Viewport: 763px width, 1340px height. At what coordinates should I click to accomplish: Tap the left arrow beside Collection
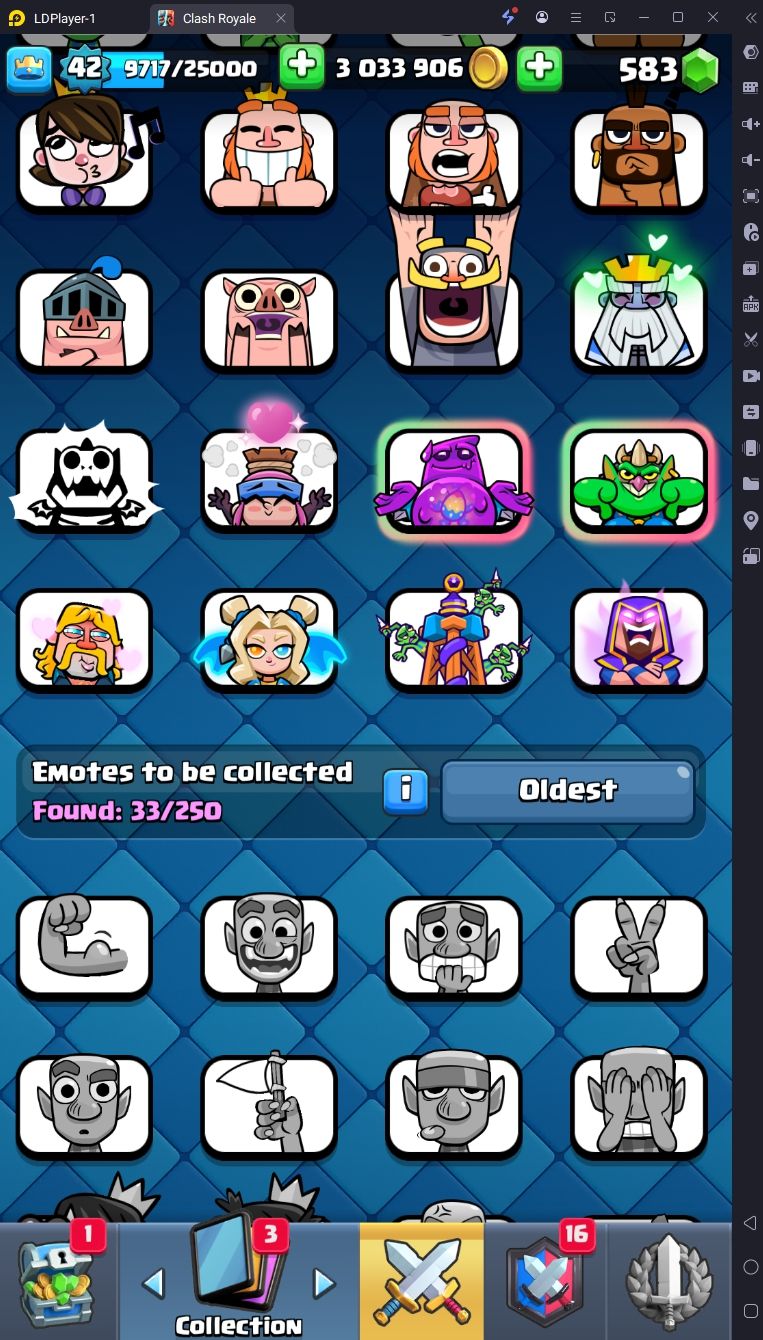click(x=153, y=1283)
